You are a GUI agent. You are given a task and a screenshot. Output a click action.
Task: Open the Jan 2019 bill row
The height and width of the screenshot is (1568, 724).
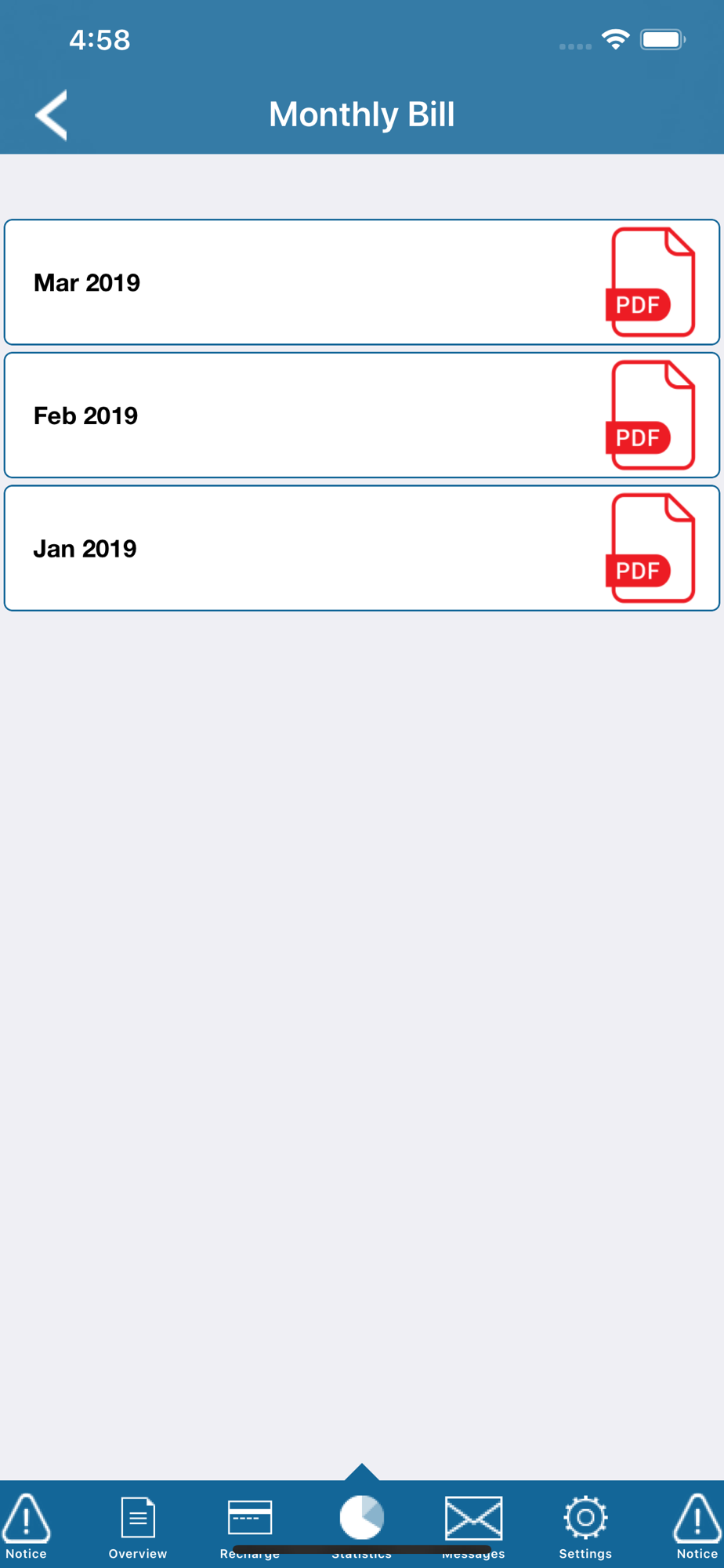pyautogui.click(x=362, y=549)
